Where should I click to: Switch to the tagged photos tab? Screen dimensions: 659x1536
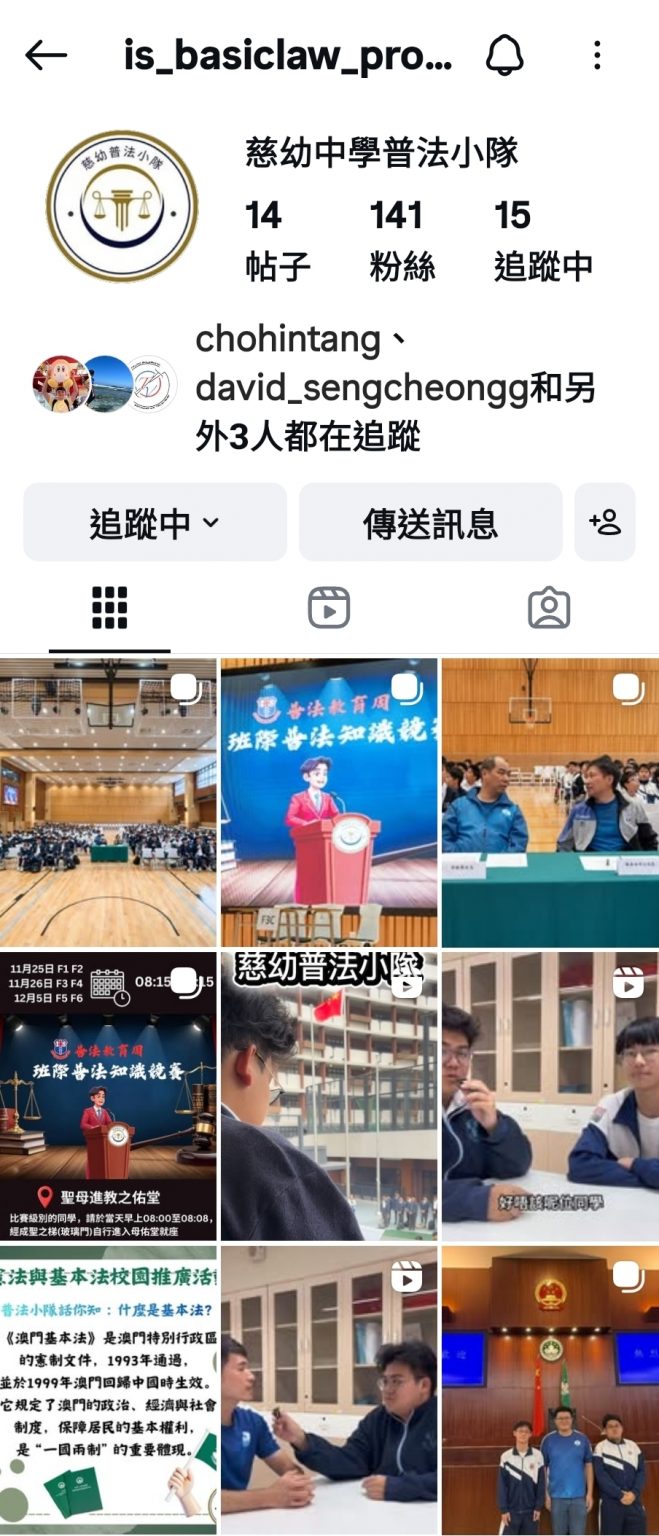[x=549, y=608]
